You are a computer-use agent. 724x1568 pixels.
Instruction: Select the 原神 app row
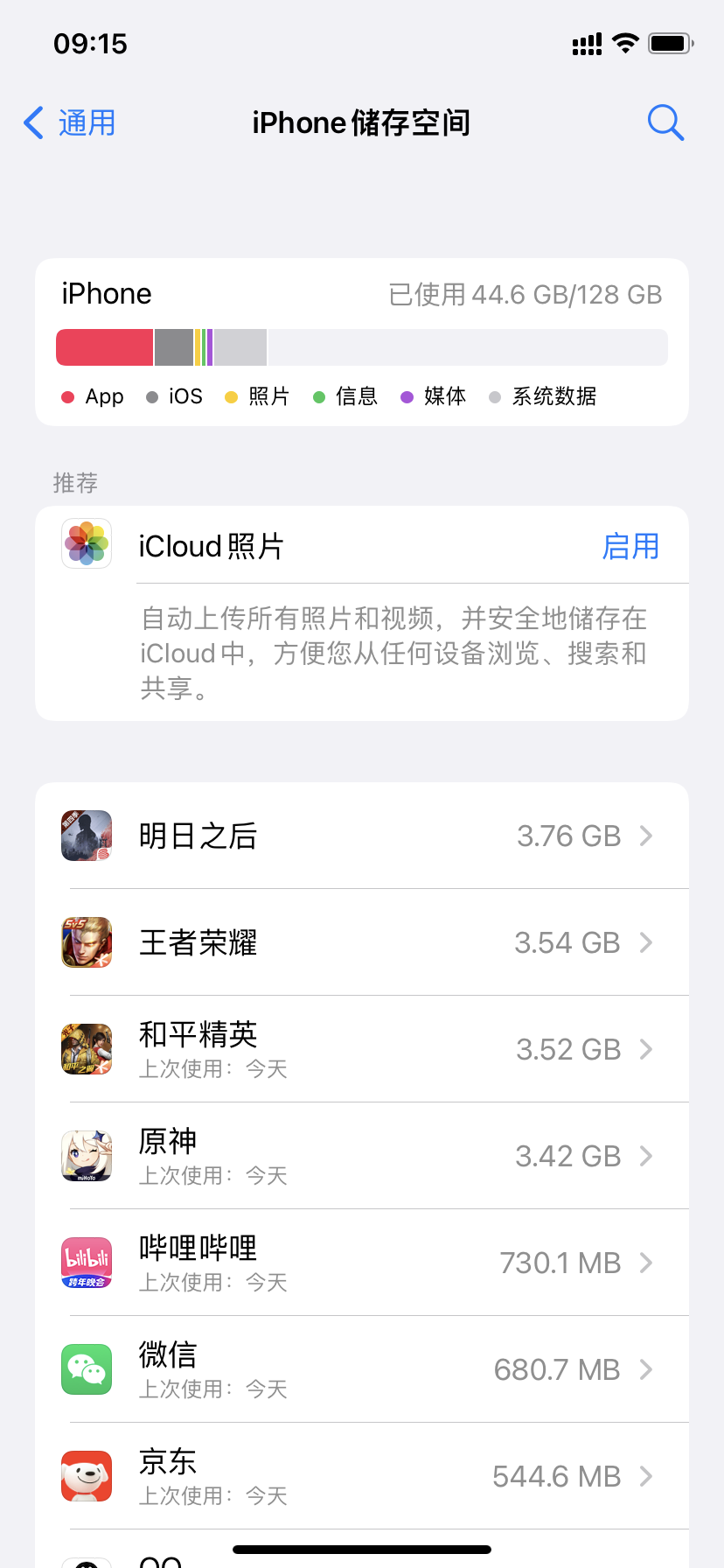click(x=362, y=1156)
